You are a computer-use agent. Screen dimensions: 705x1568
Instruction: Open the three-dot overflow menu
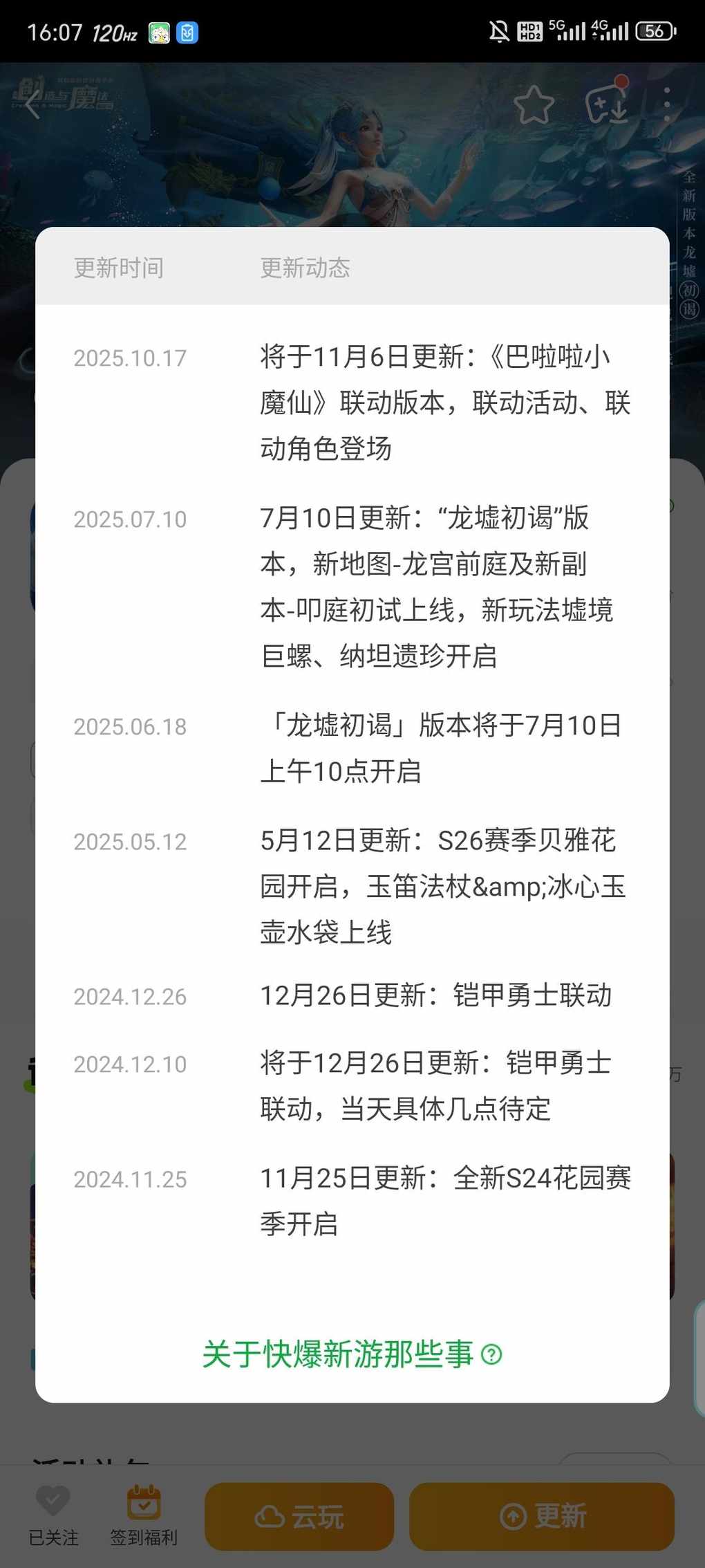tap(666, 105)
